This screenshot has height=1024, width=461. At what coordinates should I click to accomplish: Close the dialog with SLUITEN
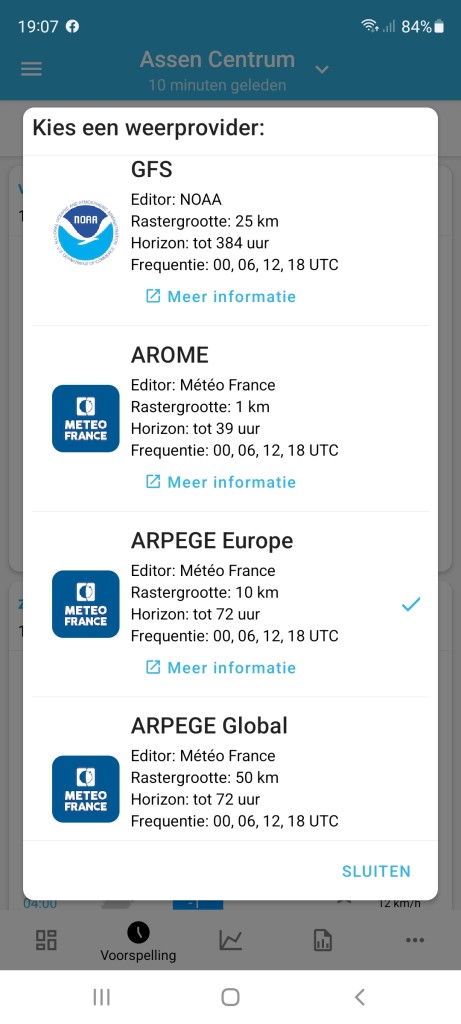376,871
